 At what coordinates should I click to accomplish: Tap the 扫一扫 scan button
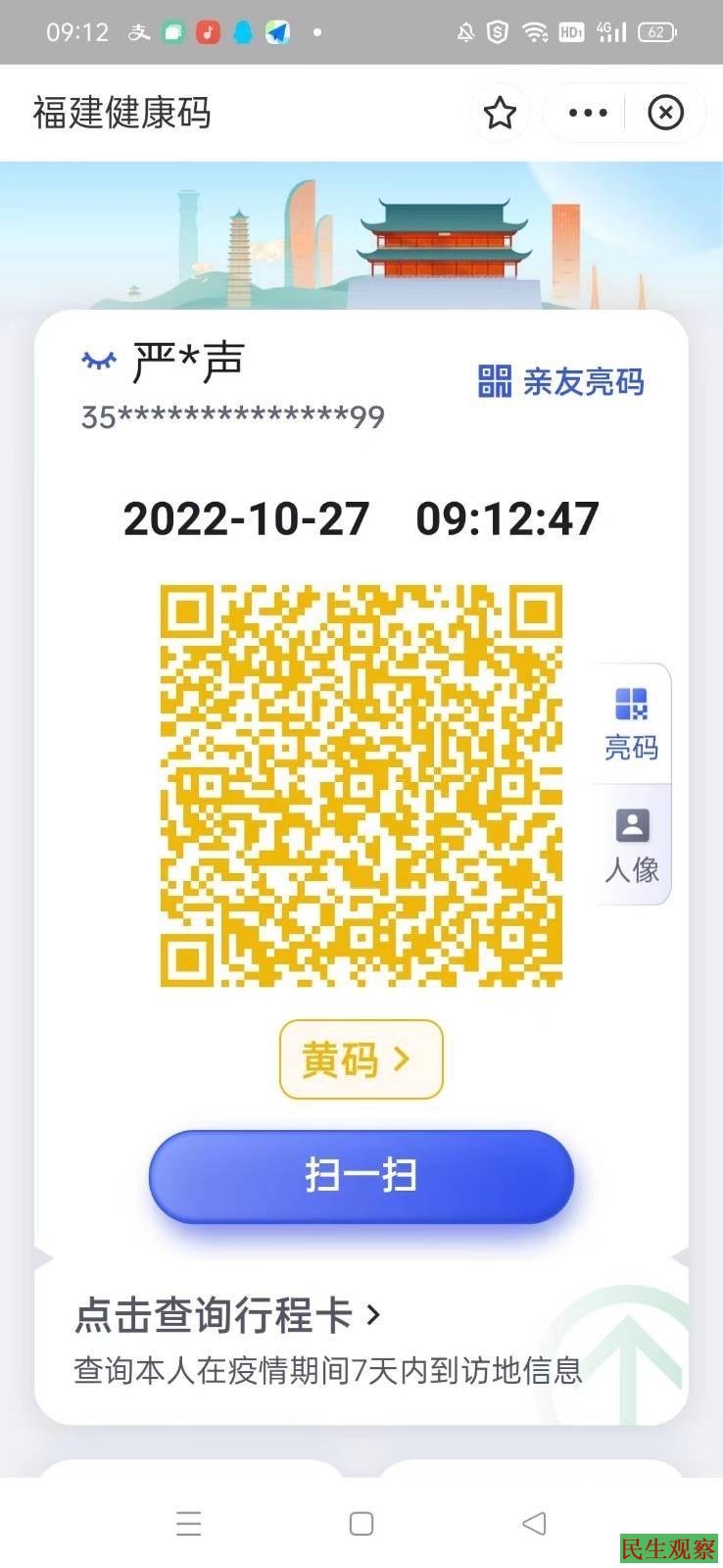(x=361, y=1176)
